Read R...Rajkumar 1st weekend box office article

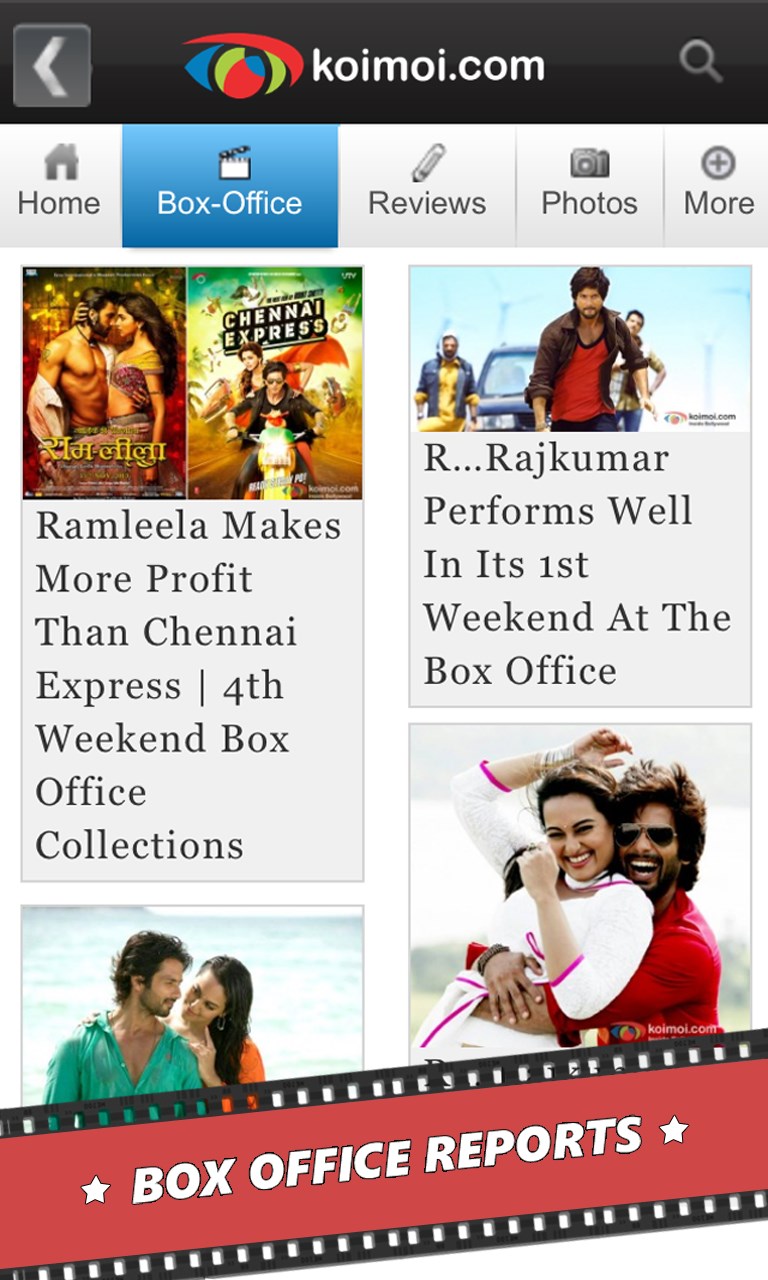(x=579, y=565)
